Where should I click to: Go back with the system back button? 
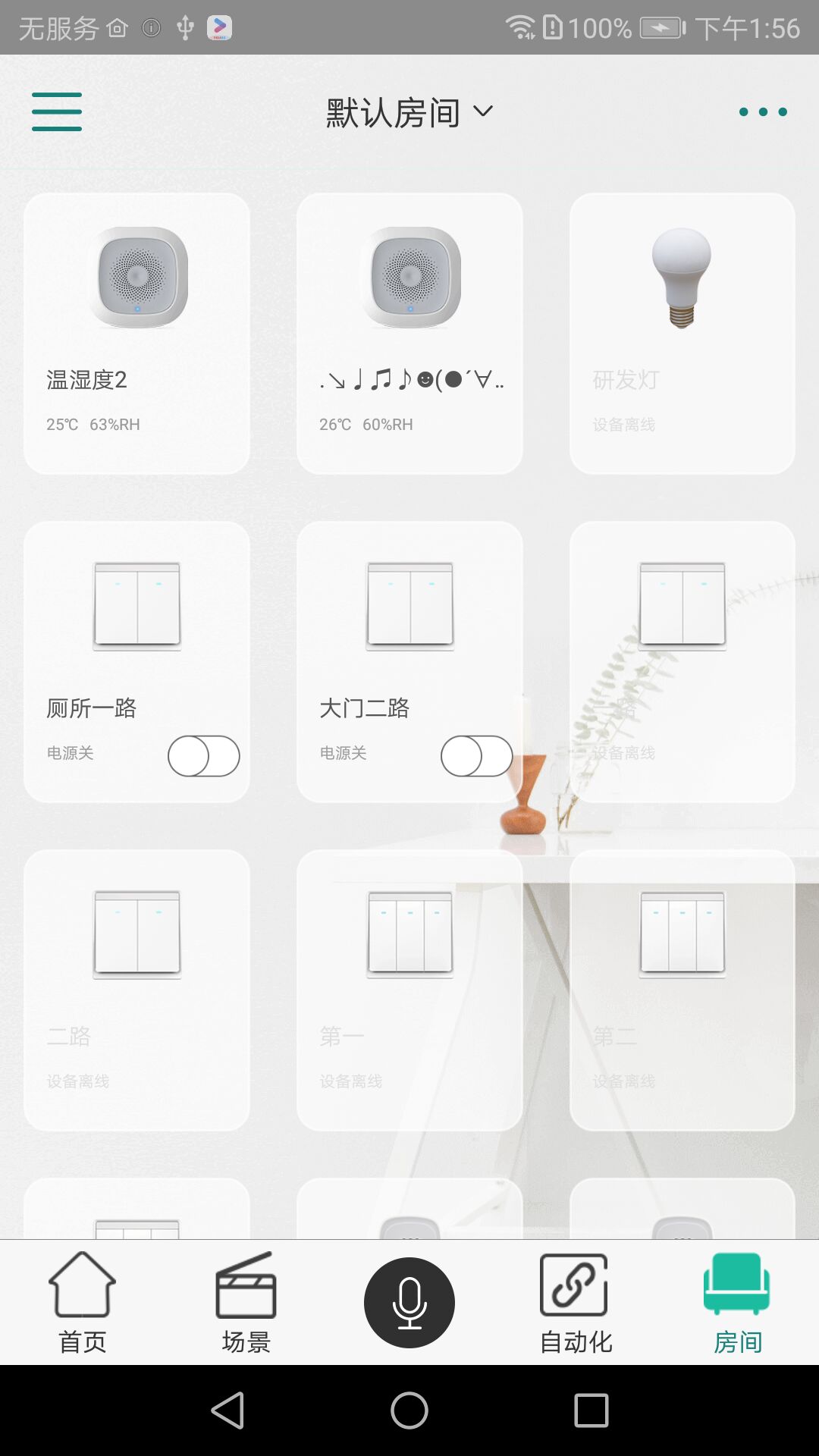coord(227,1410)
